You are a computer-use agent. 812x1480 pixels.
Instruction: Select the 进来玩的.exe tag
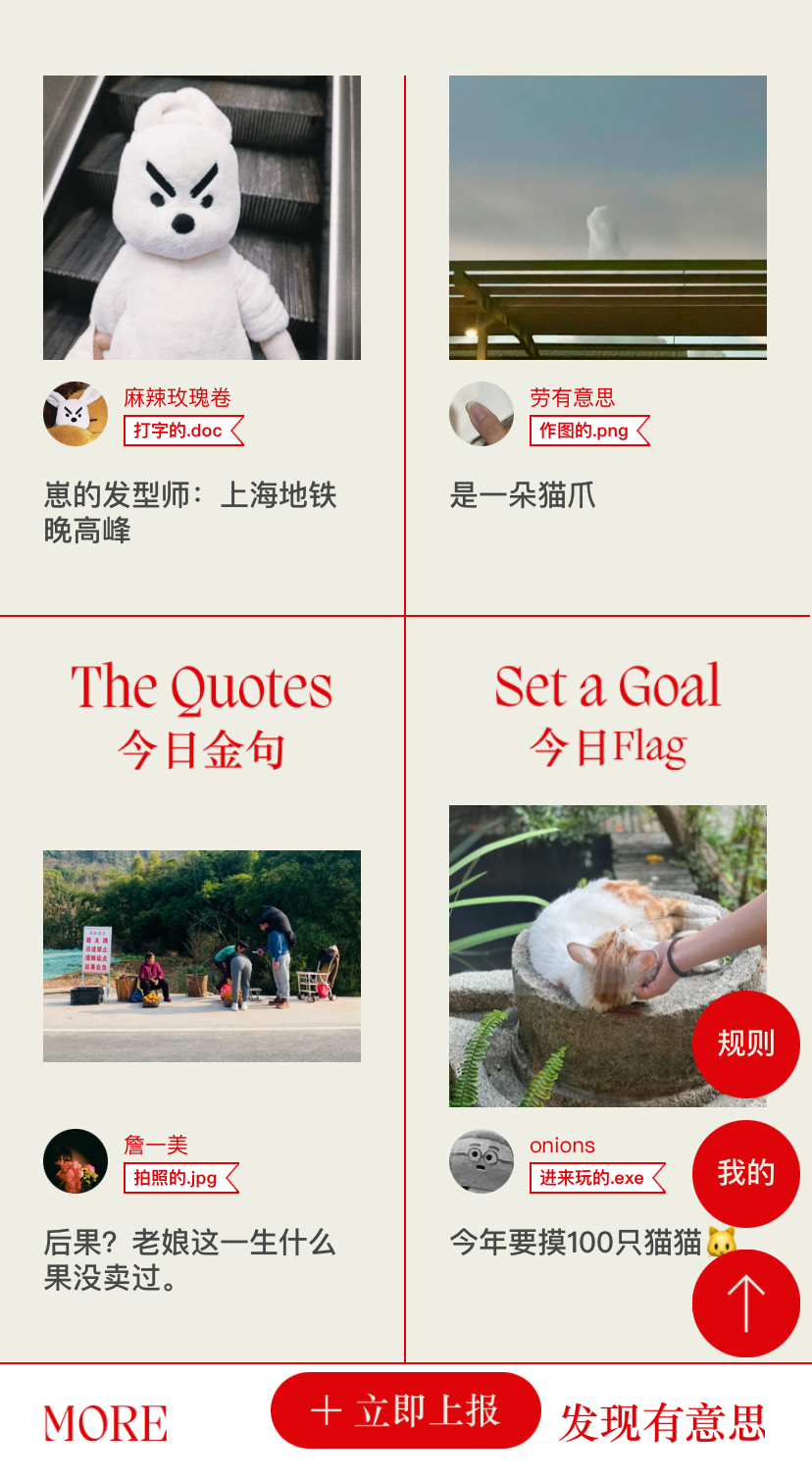[x=597, y=1178]
